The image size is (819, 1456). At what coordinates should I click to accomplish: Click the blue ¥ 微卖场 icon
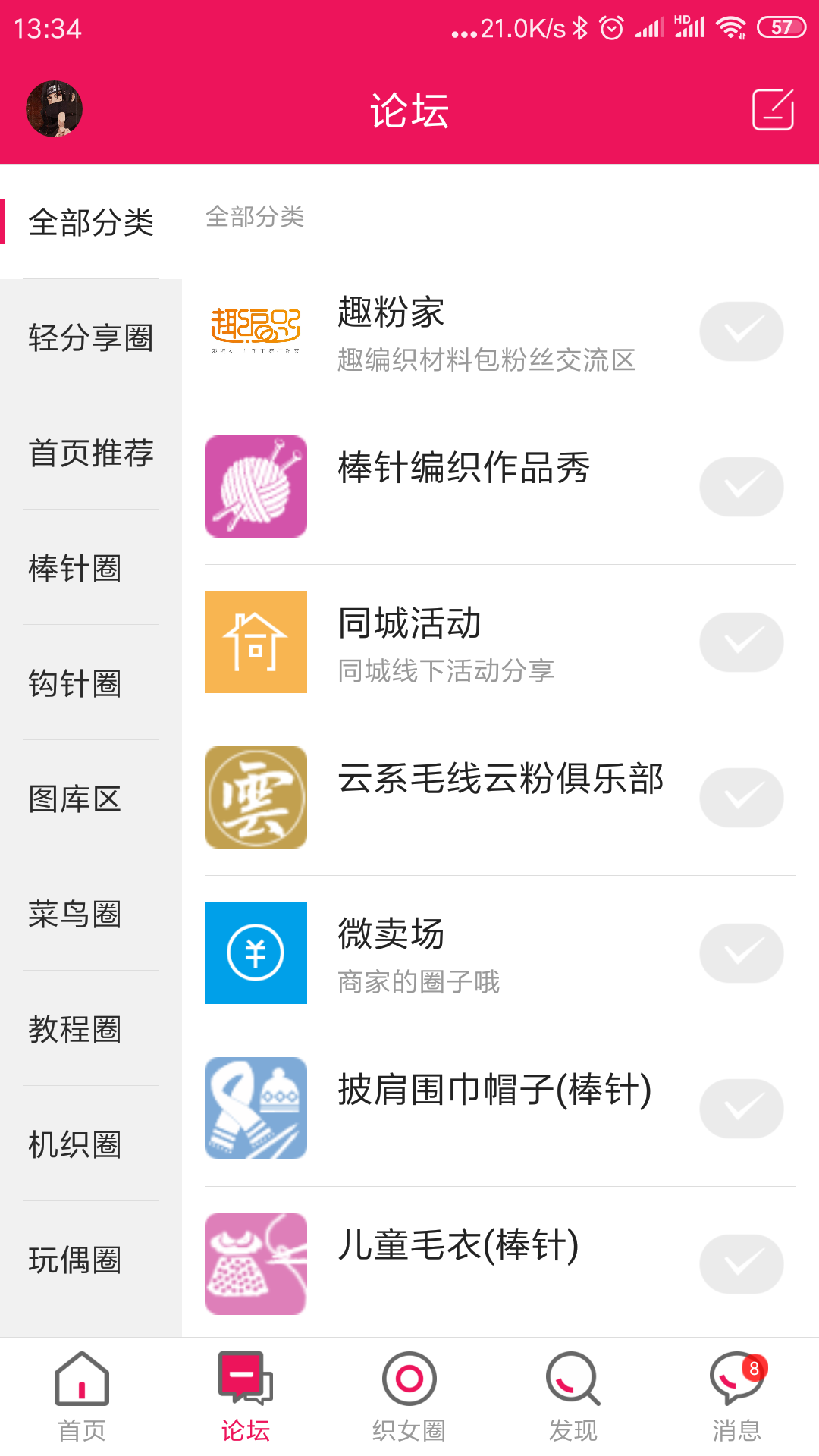point(256,953)
